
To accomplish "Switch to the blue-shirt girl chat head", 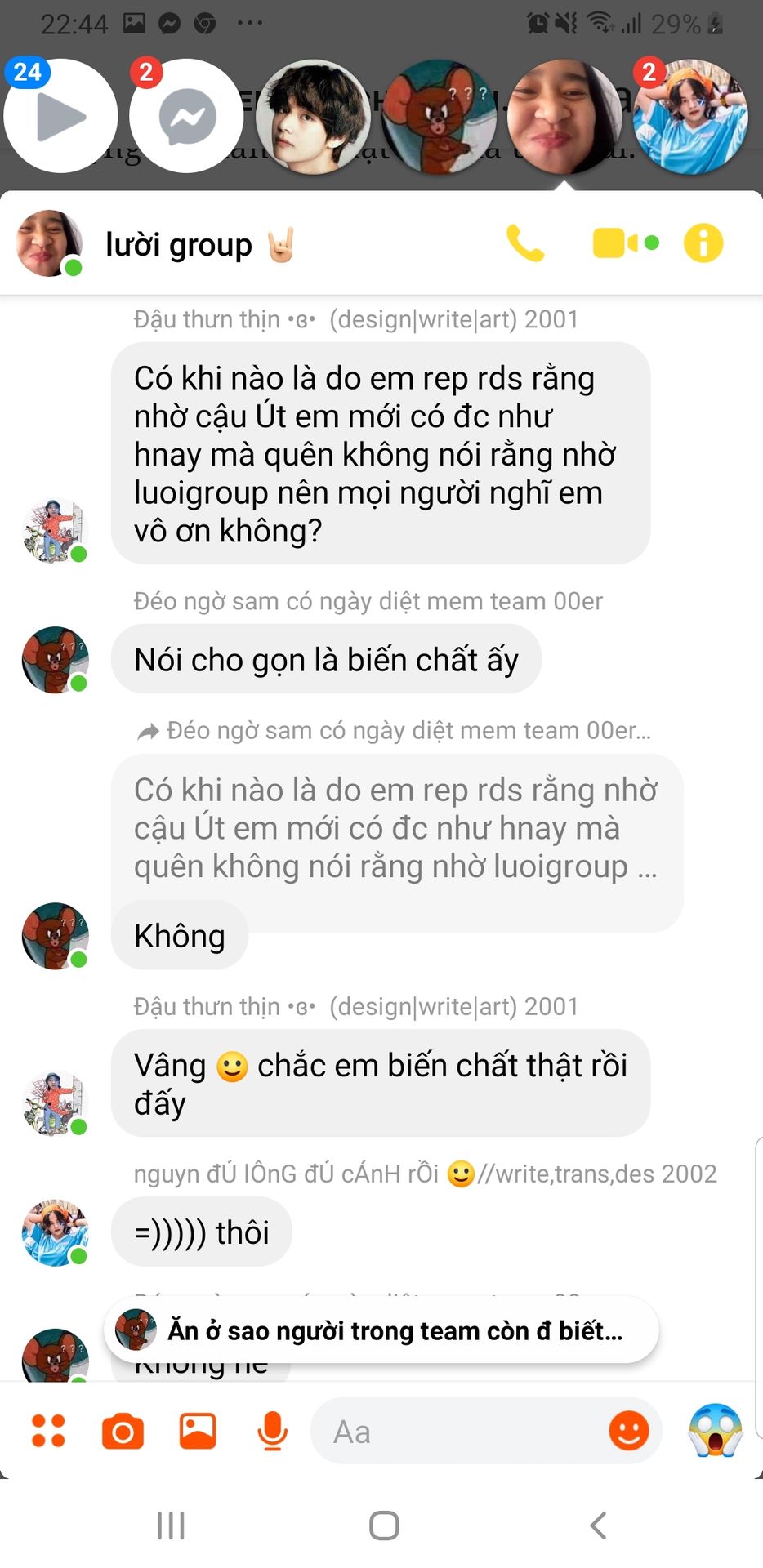I will [x=690, y=117].
